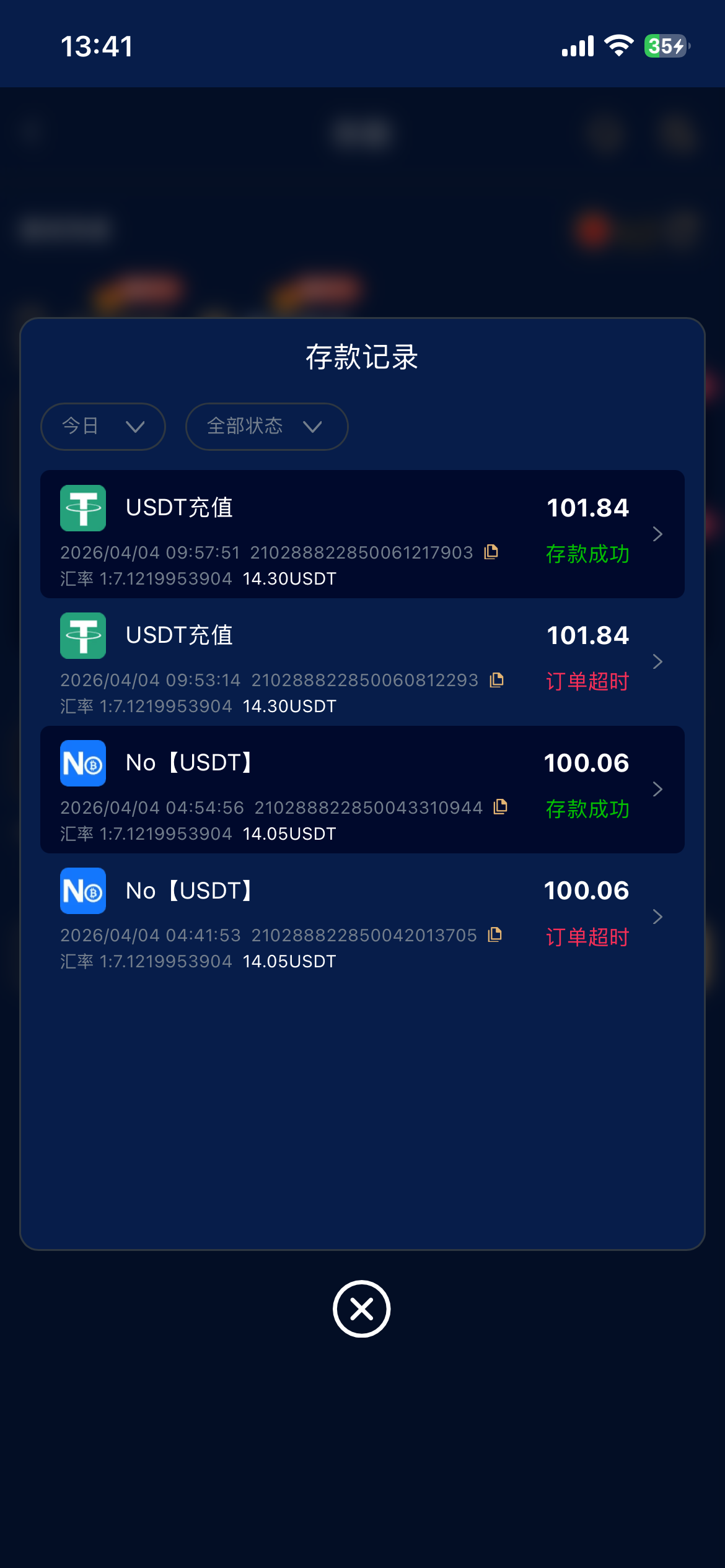Close the 存款记录 dialog
The width and height of the screenshot is (725, 1568).
[x=362, y=1309]
